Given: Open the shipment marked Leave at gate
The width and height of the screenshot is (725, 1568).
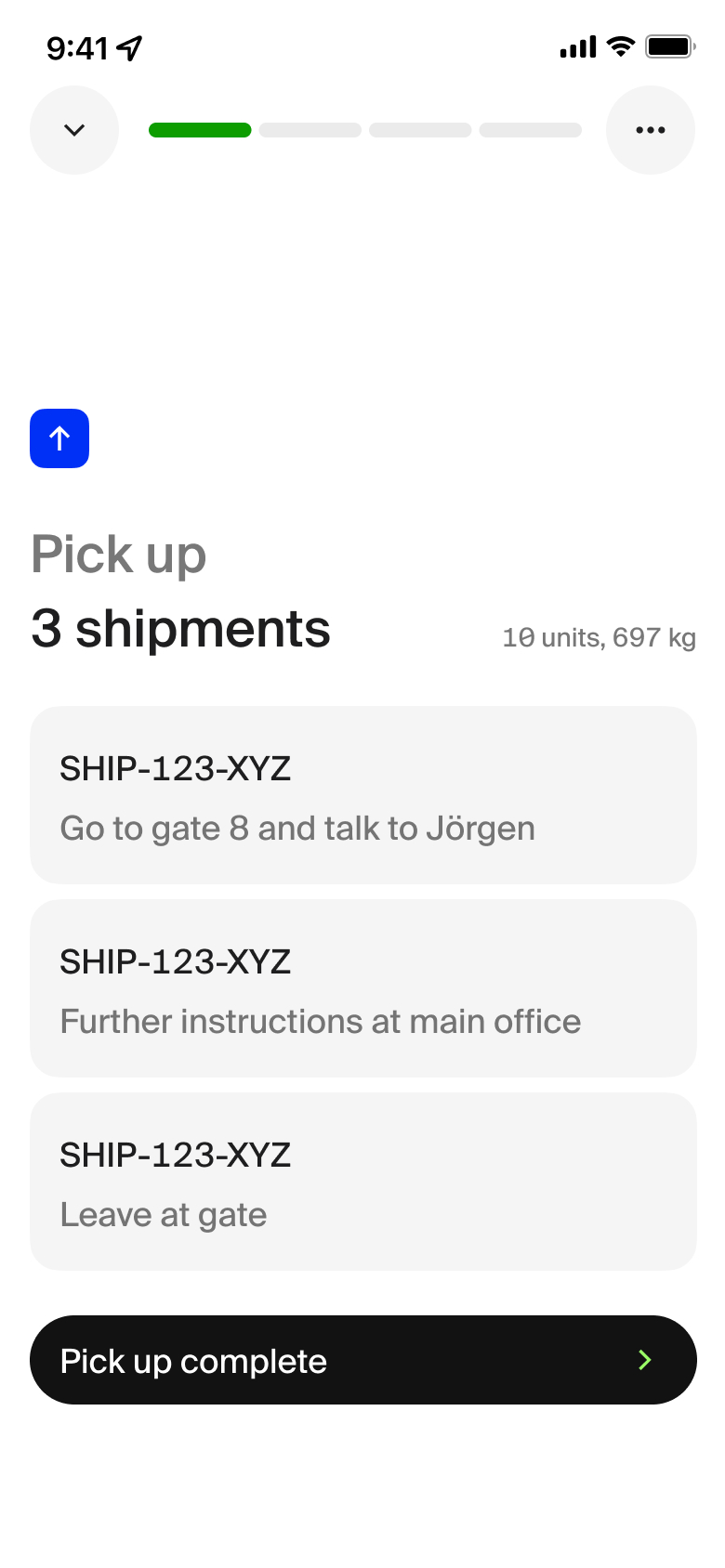Looking at the screenshot, I should tap(363, 1182).
